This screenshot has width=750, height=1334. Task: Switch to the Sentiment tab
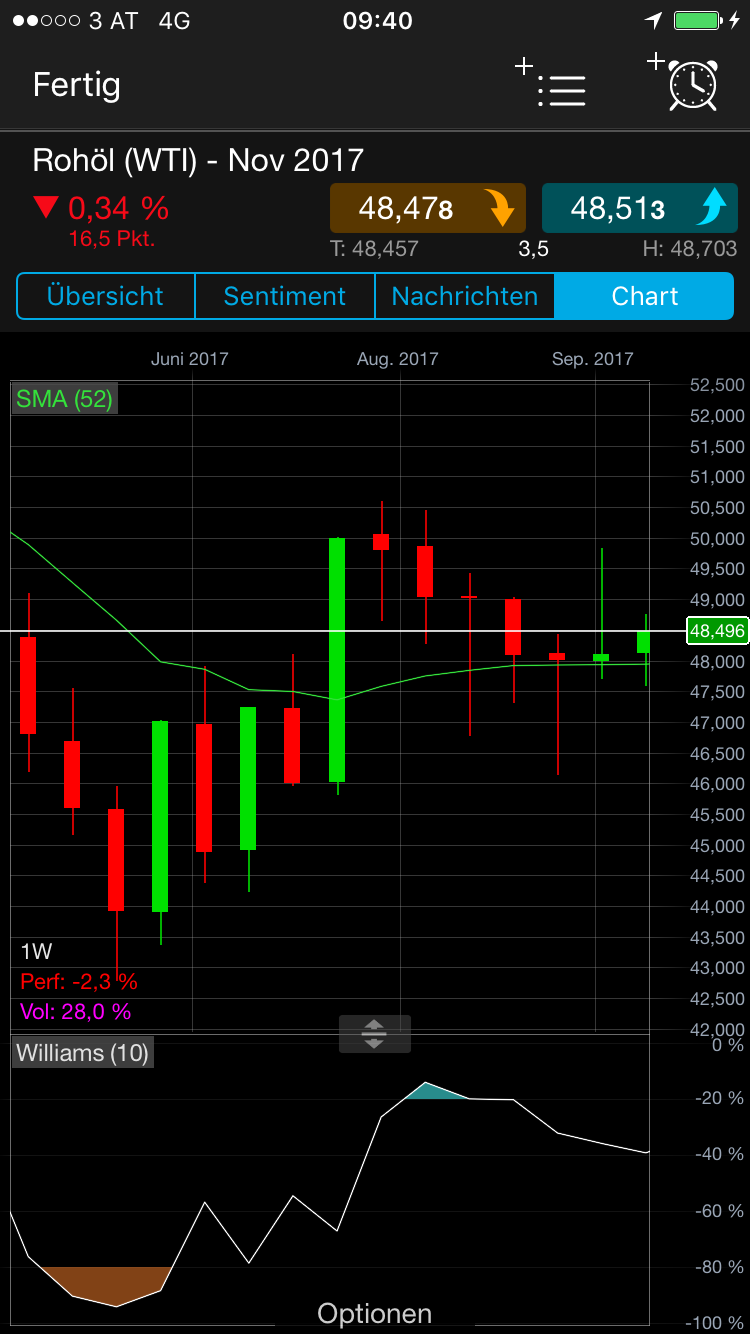click(x=284, y=296)
